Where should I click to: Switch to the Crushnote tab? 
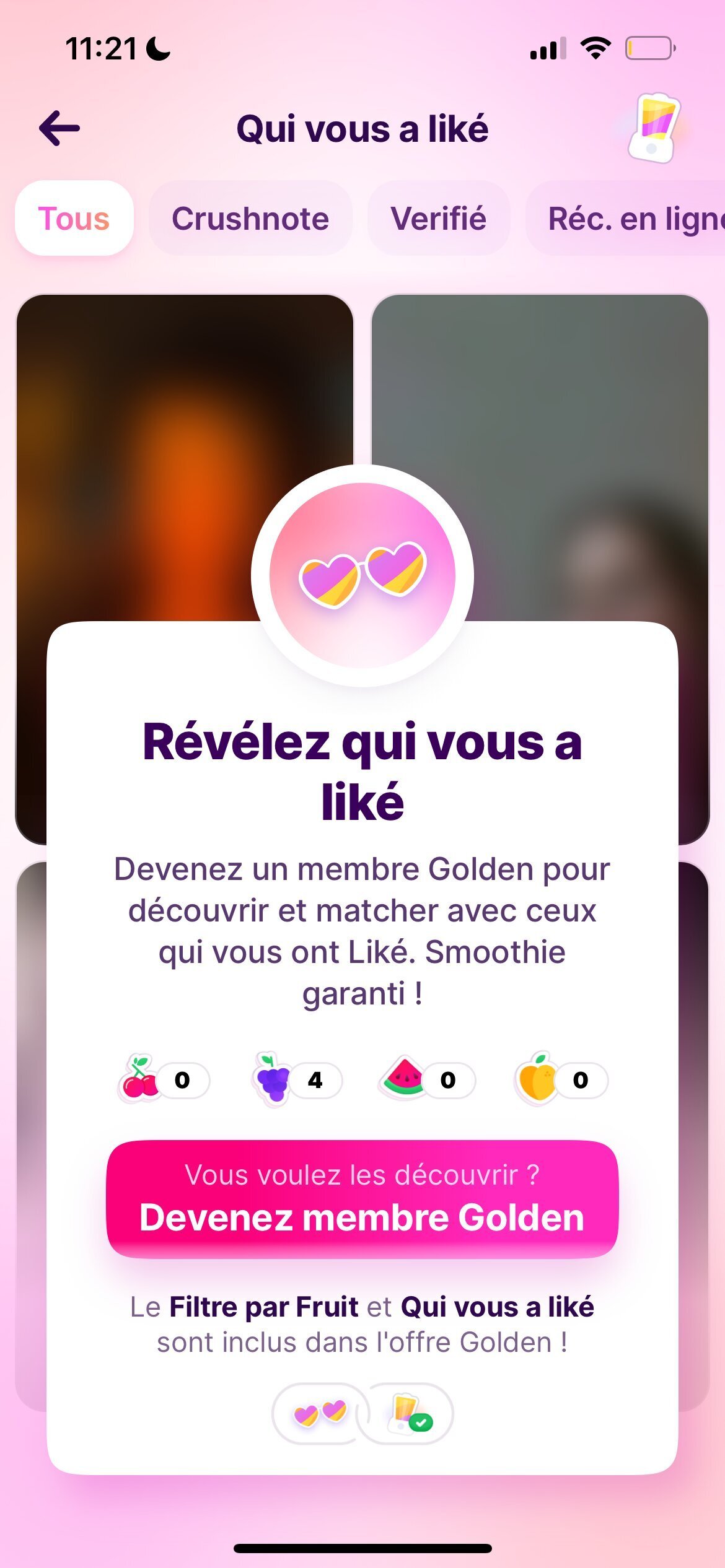[x=250, y=219]
